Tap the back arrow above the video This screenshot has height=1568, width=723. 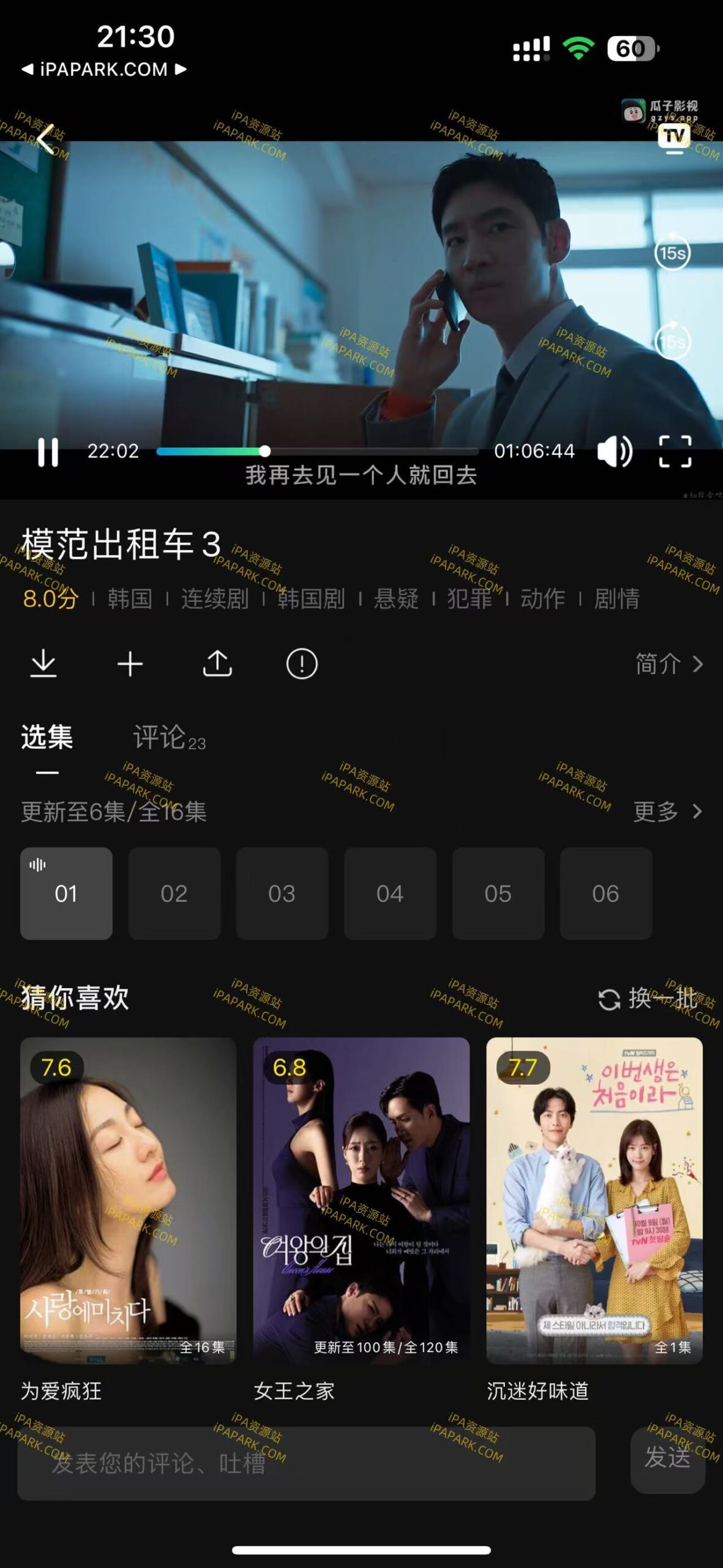tap(45, 137)
